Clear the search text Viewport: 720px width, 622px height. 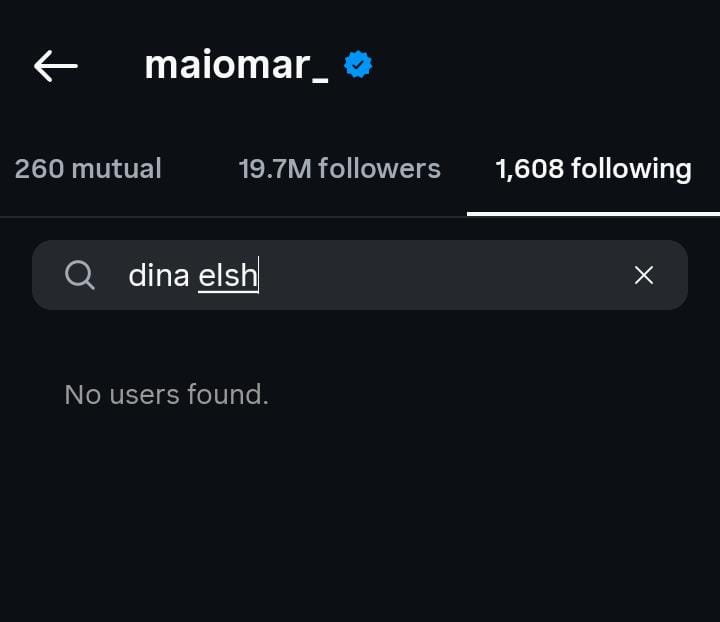coord(644,275)
